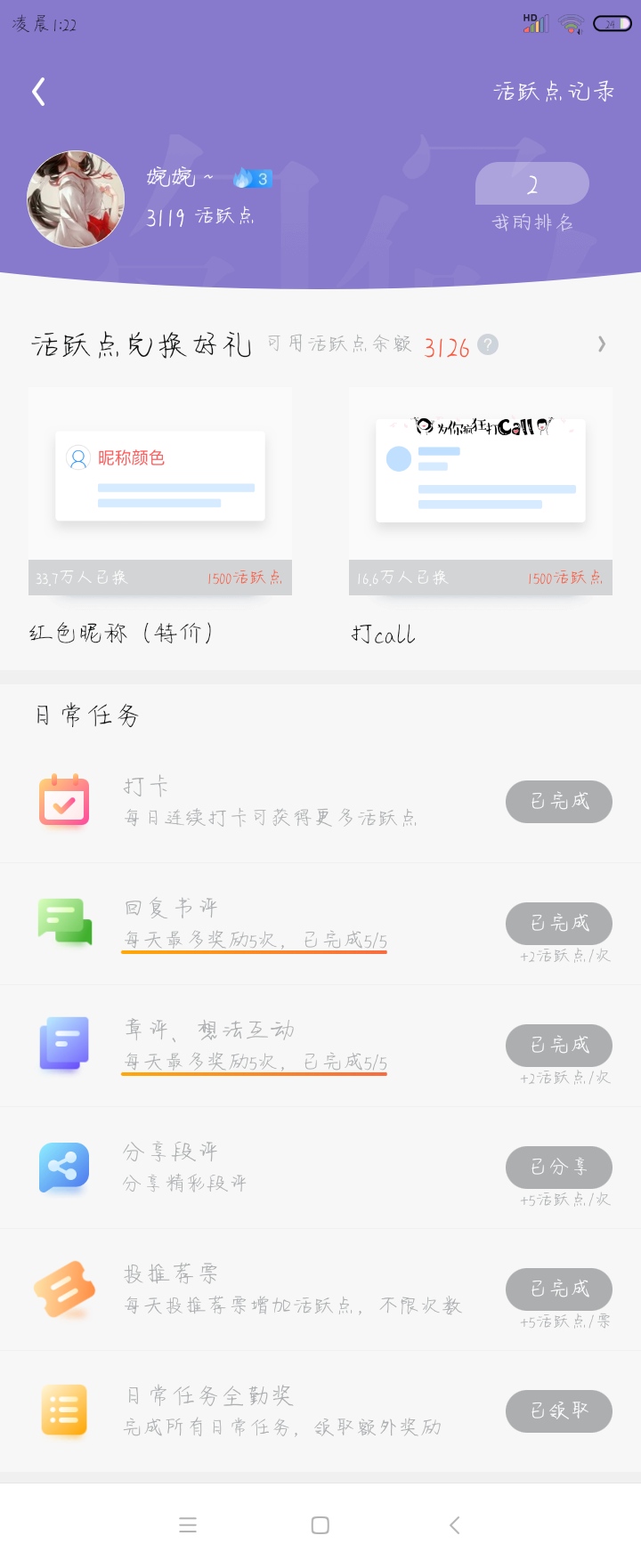Open 活跃点记录 history
641x1568 pixels.
coord(554,91)
